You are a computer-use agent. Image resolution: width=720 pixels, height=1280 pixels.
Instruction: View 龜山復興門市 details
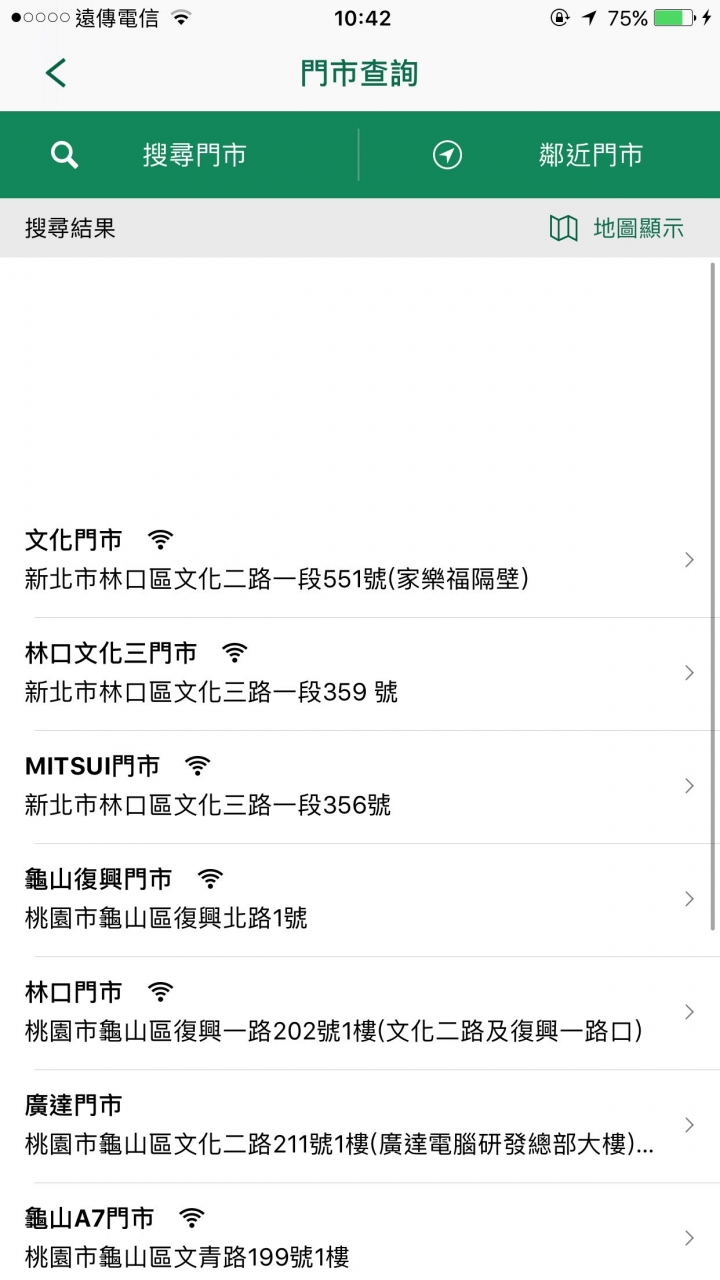coord(360,900)
